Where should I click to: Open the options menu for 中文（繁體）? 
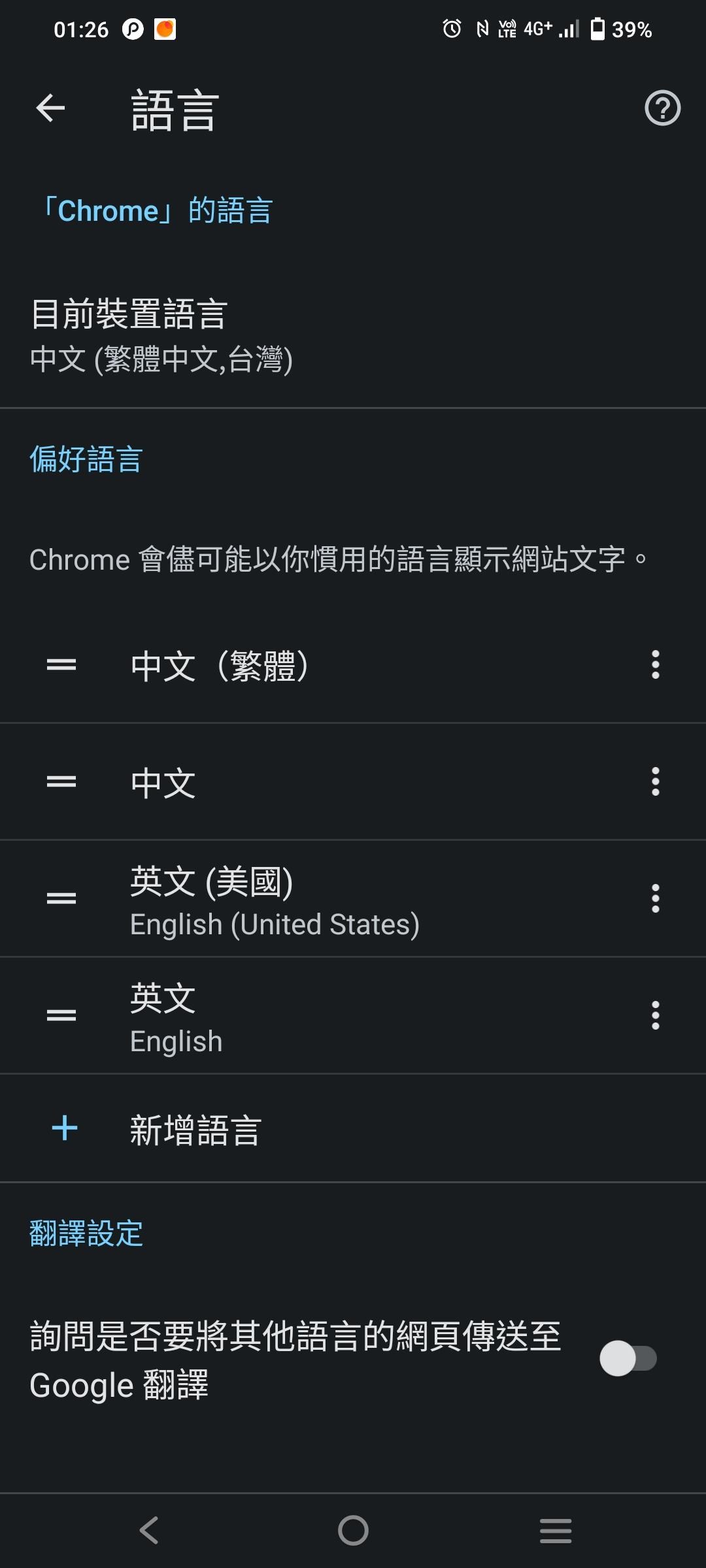pos(655,664)
